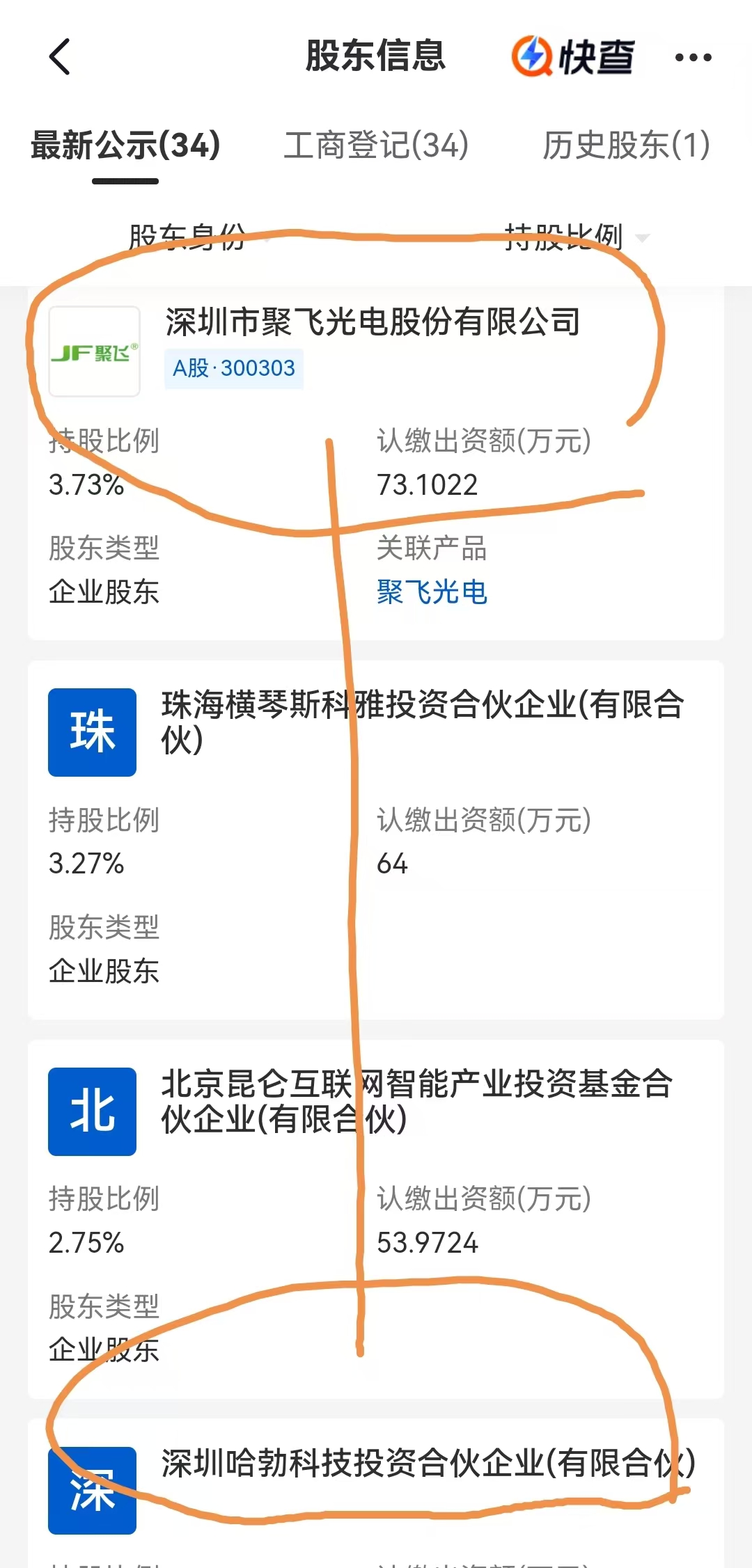Image resolution: width=752 pixels, height=1568 pixels.
Task: Open 深圳哈勃科技投资合伙企业 shareholder card
Action: coord(376,1494)
